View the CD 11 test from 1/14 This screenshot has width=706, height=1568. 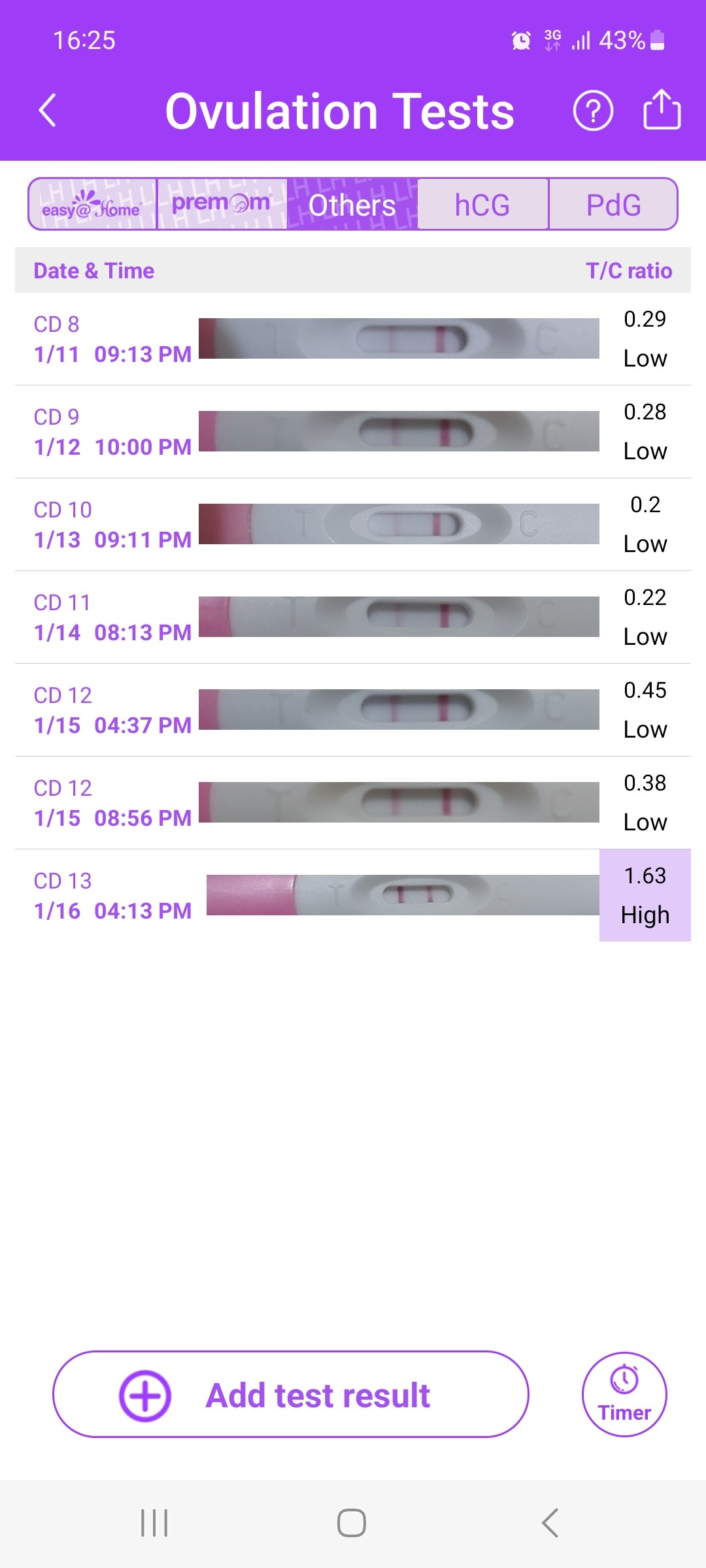[x=353, y=617]
